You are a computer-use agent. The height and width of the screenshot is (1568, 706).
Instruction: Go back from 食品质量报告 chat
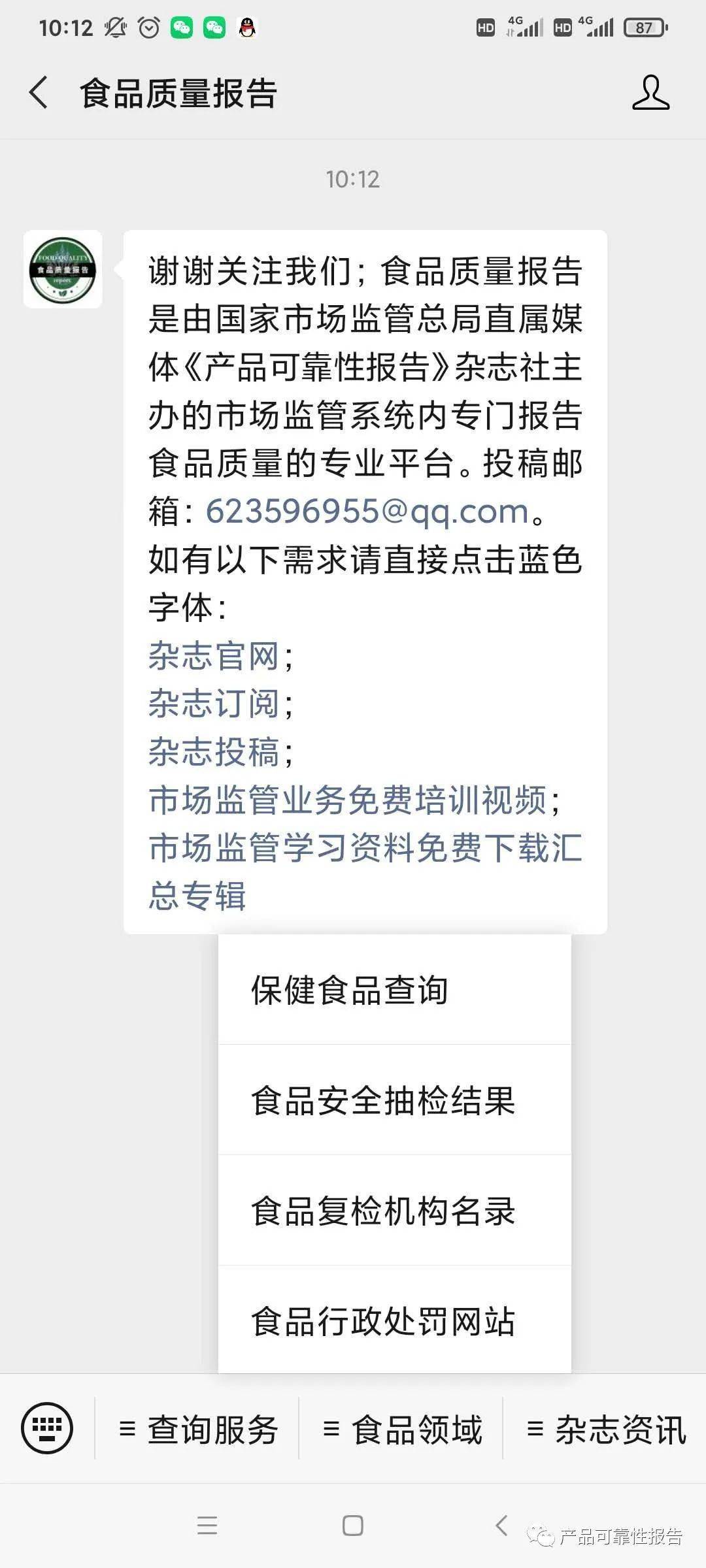click(39, 92)
